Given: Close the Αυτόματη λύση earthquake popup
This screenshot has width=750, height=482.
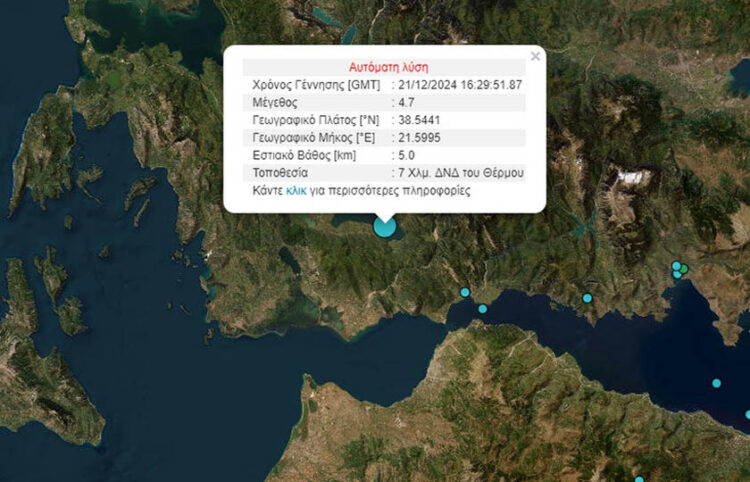Looking at the screenshot, I should [535, 57].
